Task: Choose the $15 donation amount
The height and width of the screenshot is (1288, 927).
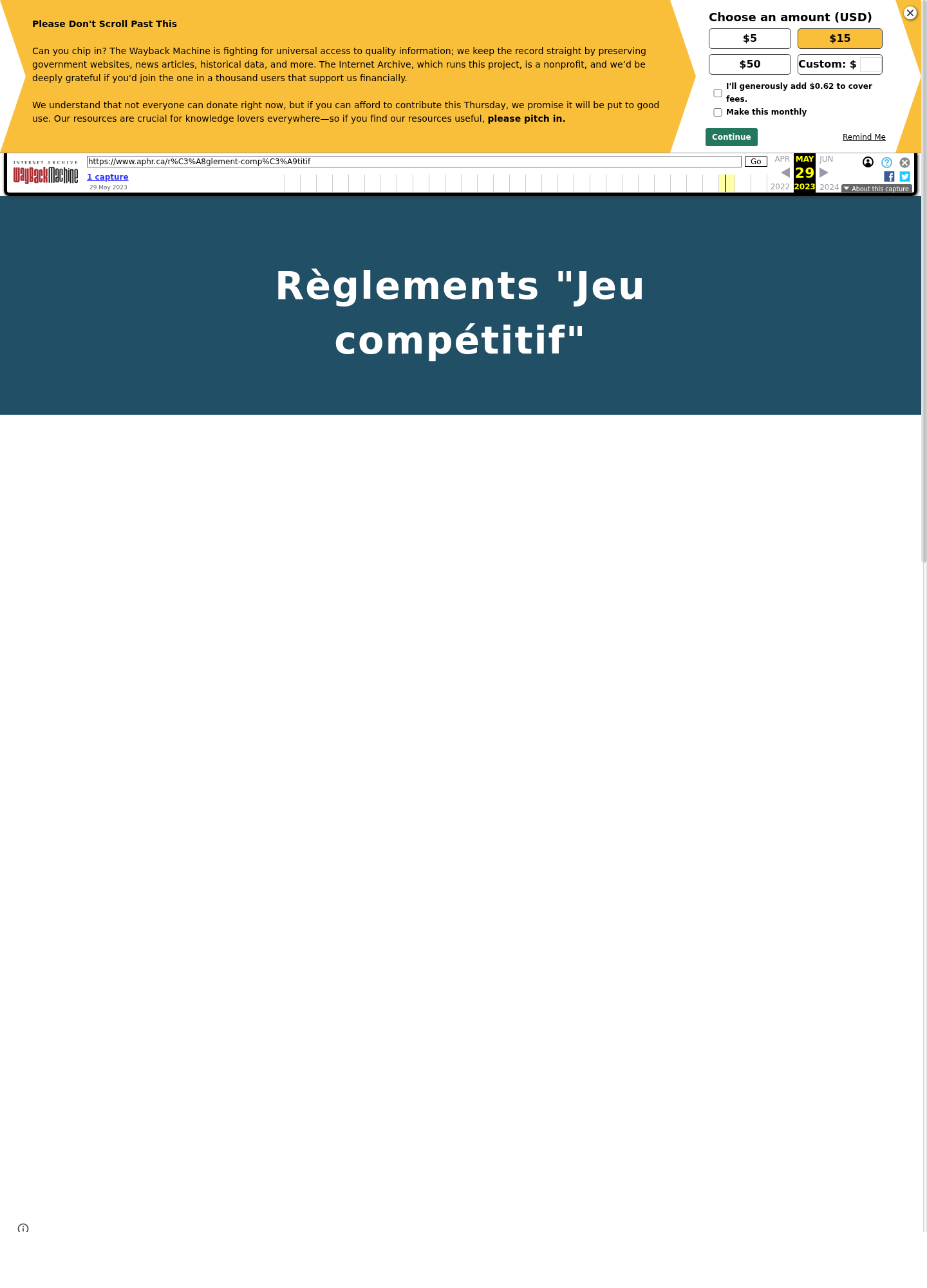Action: point(839,39)
